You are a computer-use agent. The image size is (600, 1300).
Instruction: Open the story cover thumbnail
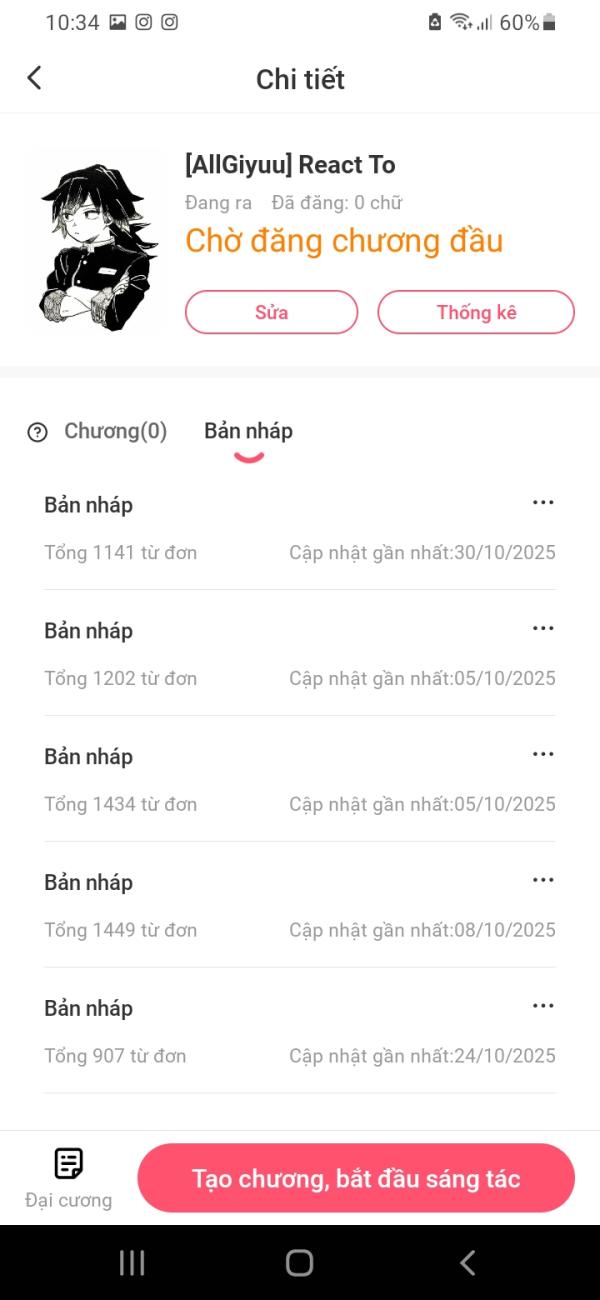tap(97, 240)
